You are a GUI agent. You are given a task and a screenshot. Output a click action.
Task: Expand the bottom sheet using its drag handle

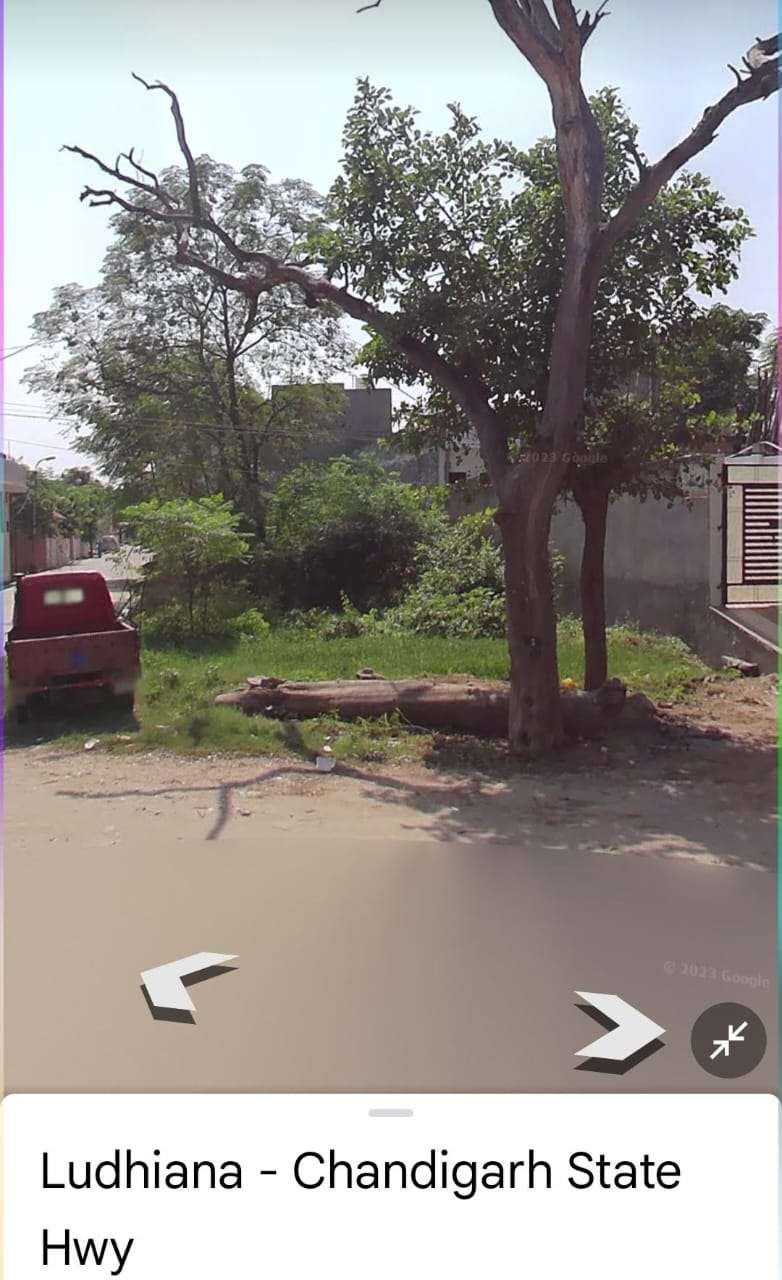tap(391, 1112)
